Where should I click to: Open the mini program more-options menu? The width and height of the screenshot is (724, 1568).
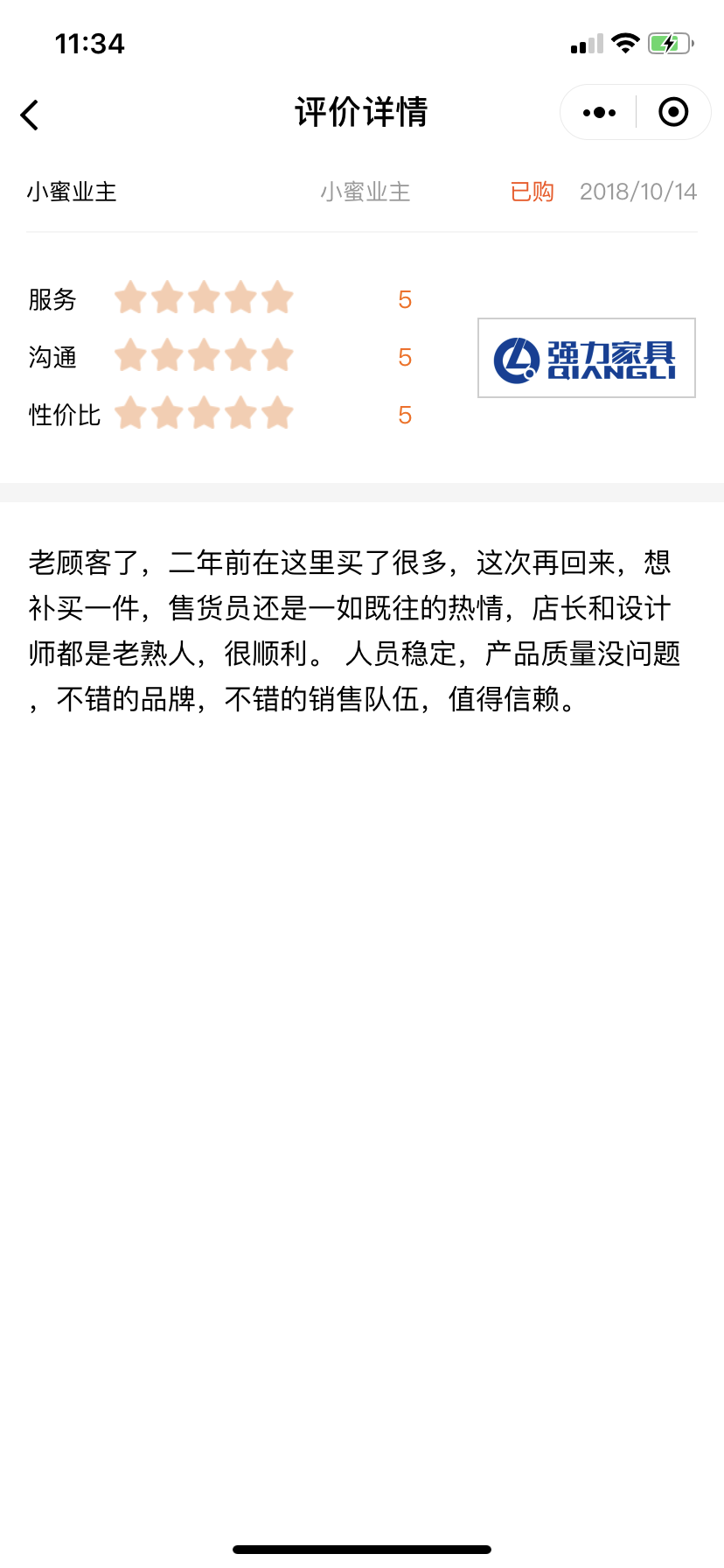point(599,113)
